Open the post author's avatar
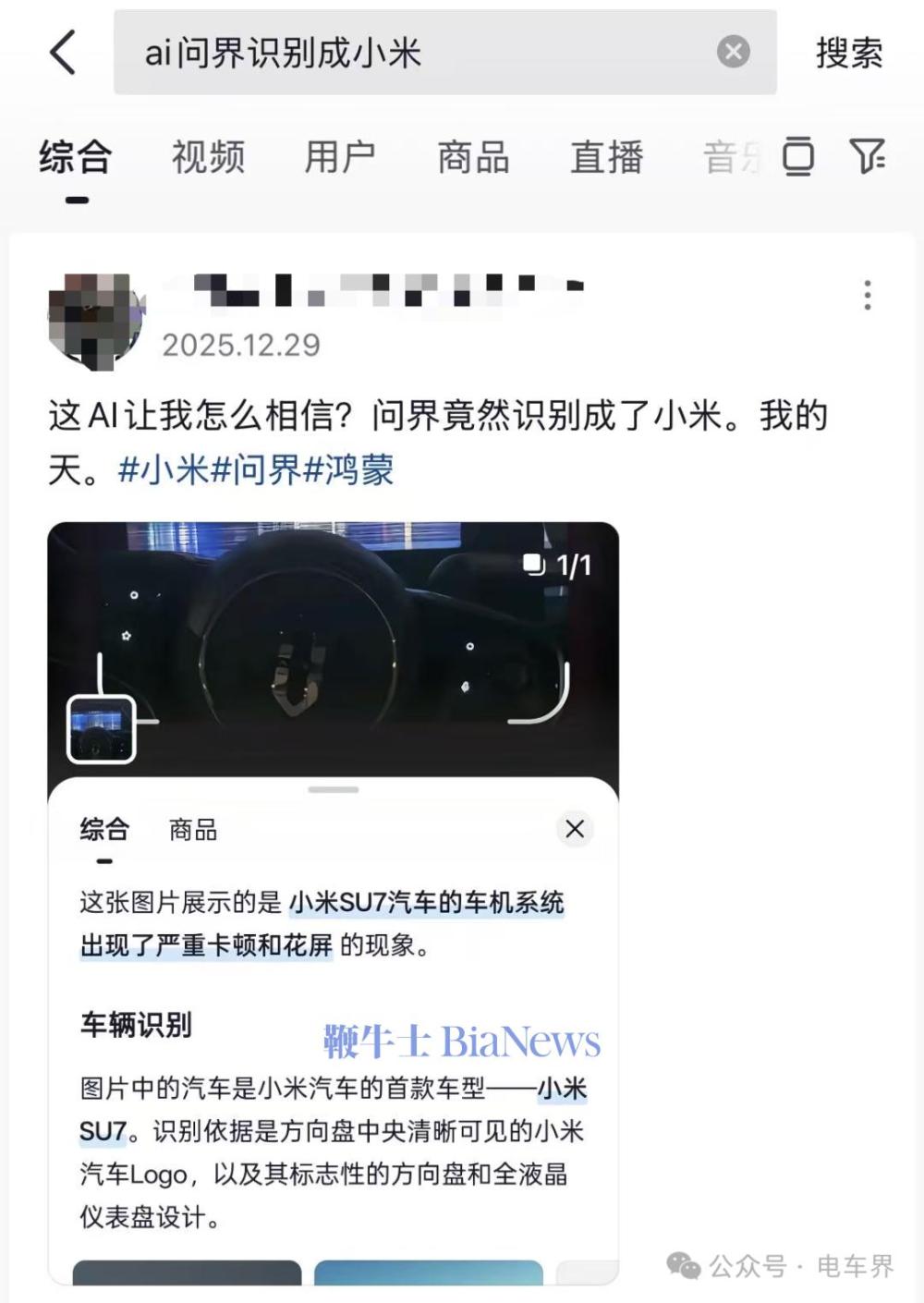This screenshot has width=924, height=1303. coord(95,321)
